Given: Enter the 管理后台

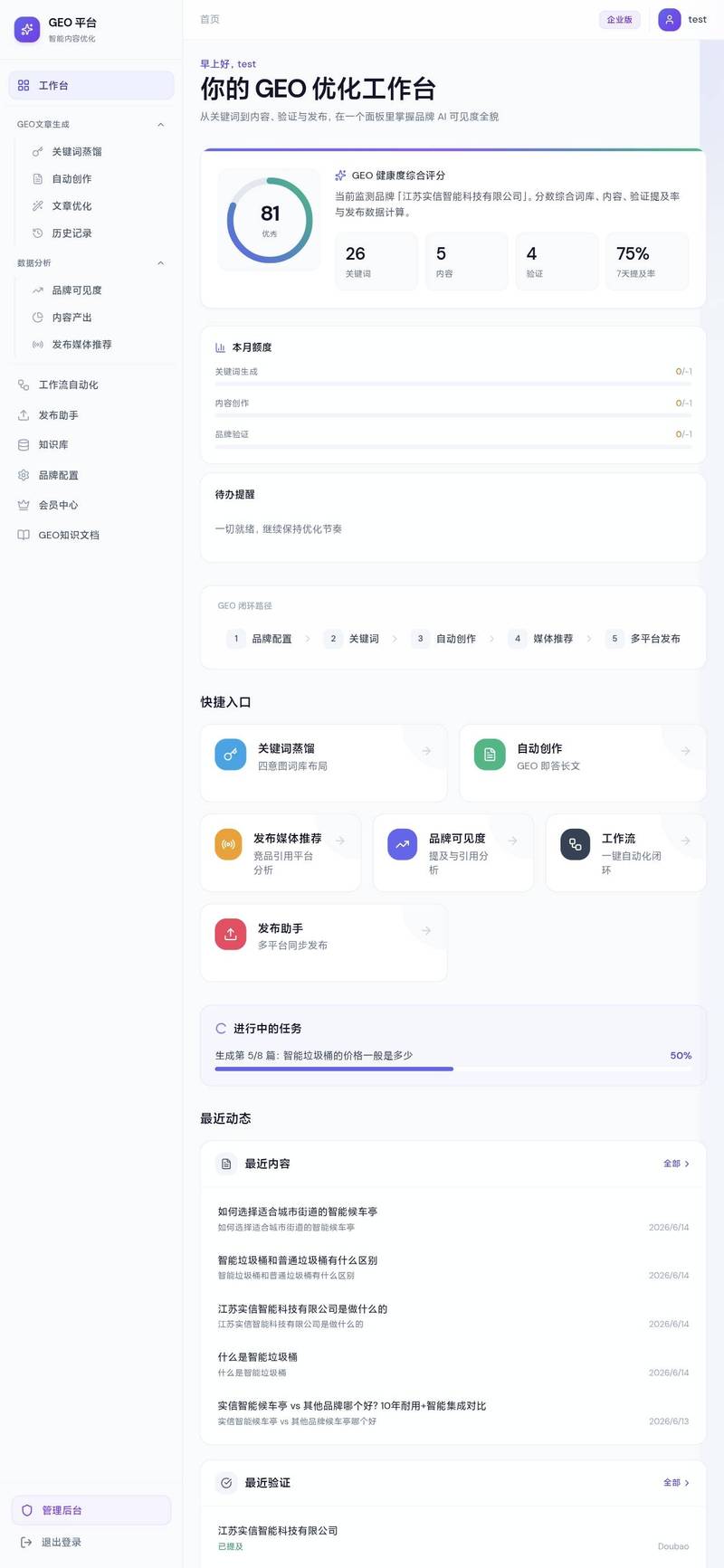Looking at the screenshot, I should point(90,1510).
